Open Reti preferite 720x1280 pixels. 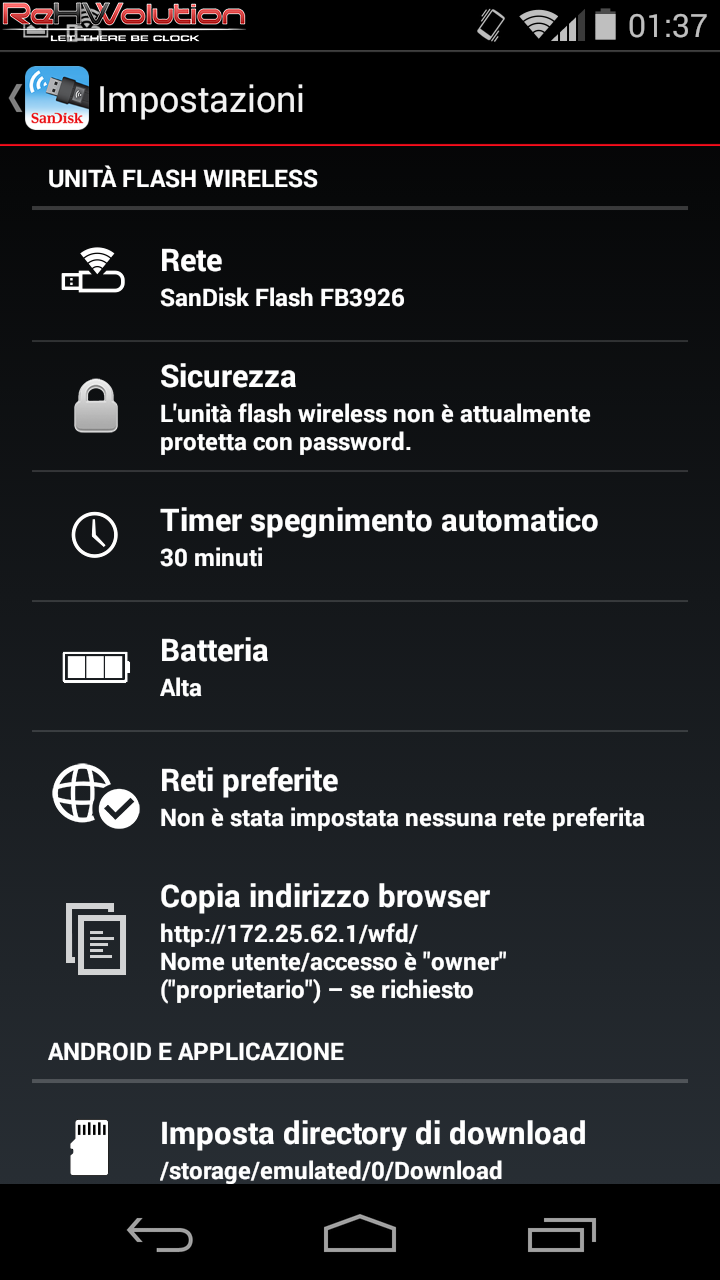360,797
